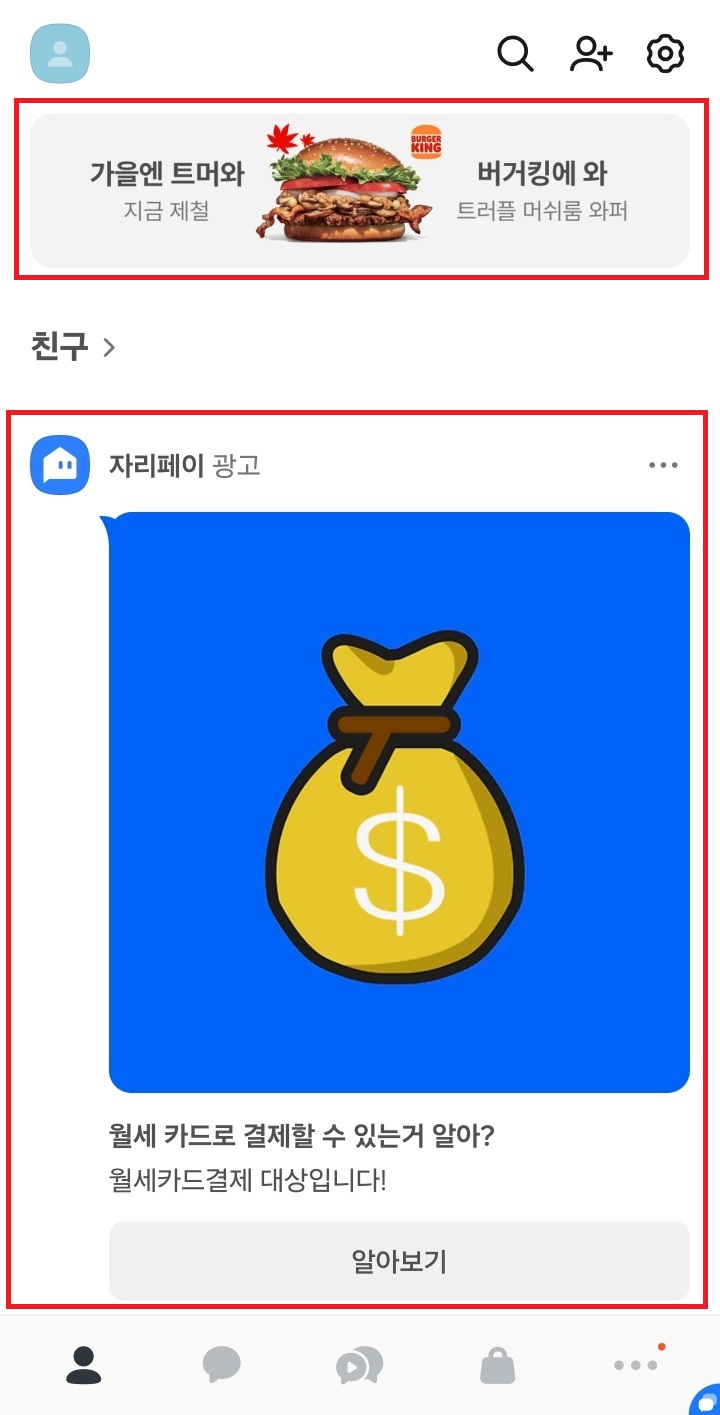This screenshot has width=720, height=1415.
Task: Open my profile avatar
Action: tap(60, 54)
